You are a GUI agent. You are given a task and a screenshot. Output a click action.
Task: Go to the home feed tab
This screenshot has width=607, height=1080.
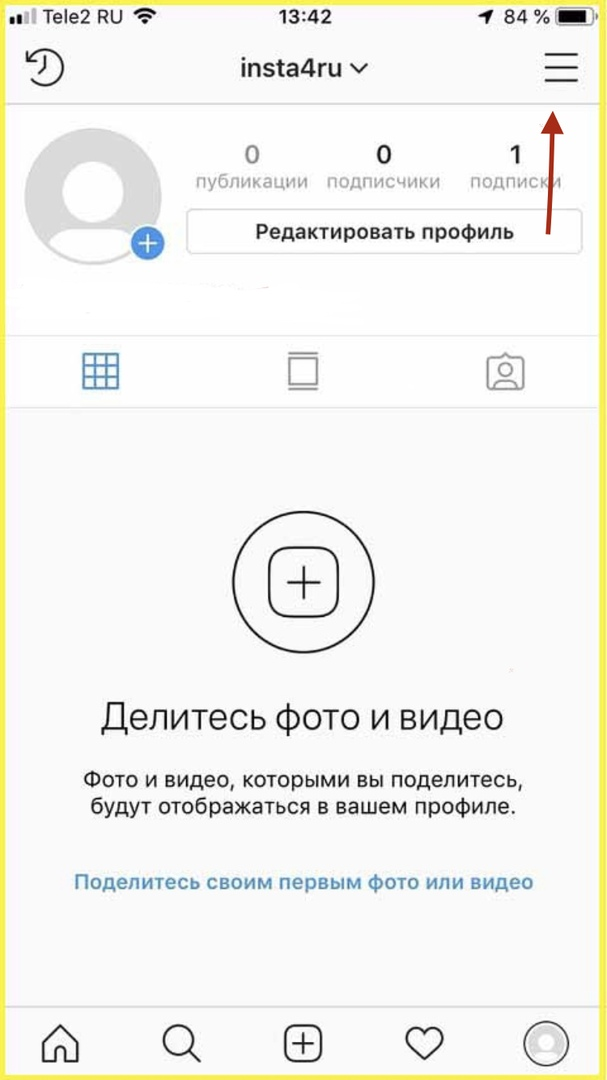coord(60,1044)
